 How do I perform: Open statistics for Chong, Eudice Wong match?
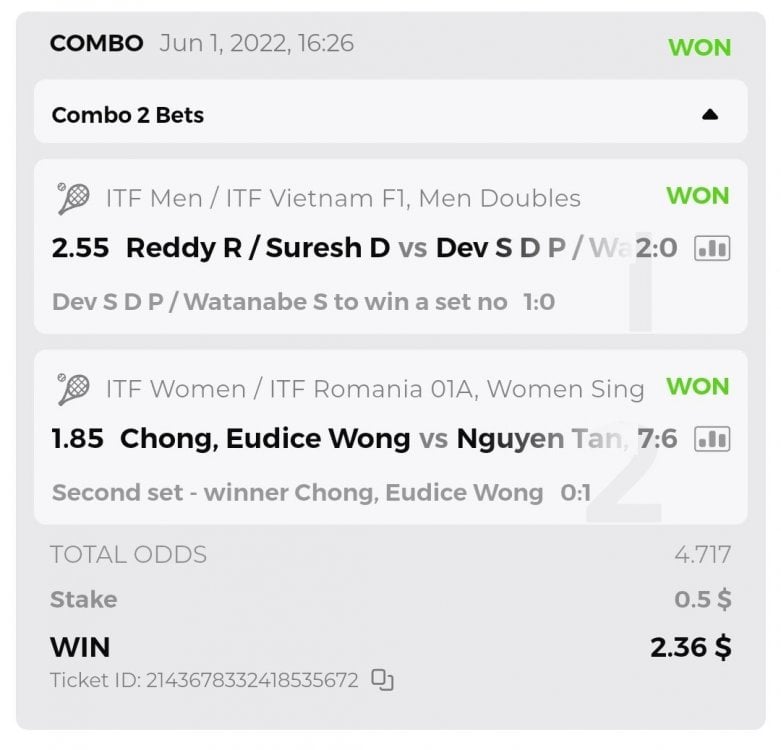(x=712, y=438)
